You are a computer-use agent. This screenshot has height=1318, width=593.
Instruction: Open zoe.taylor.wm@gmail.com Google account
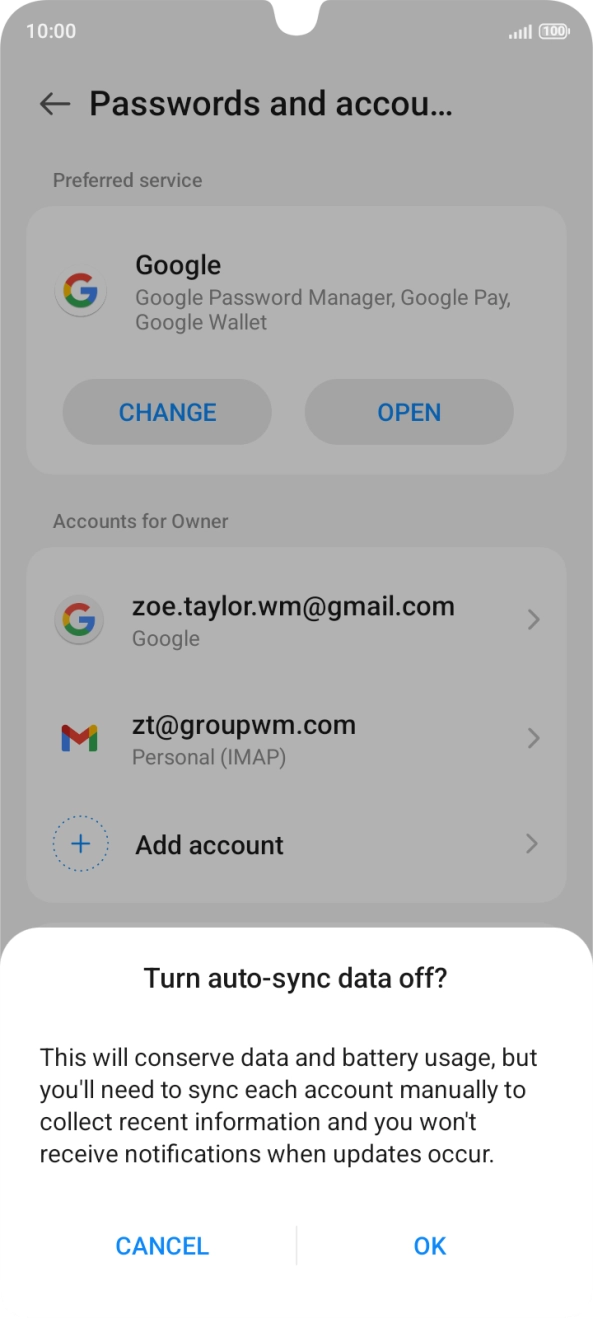point(296,621)
